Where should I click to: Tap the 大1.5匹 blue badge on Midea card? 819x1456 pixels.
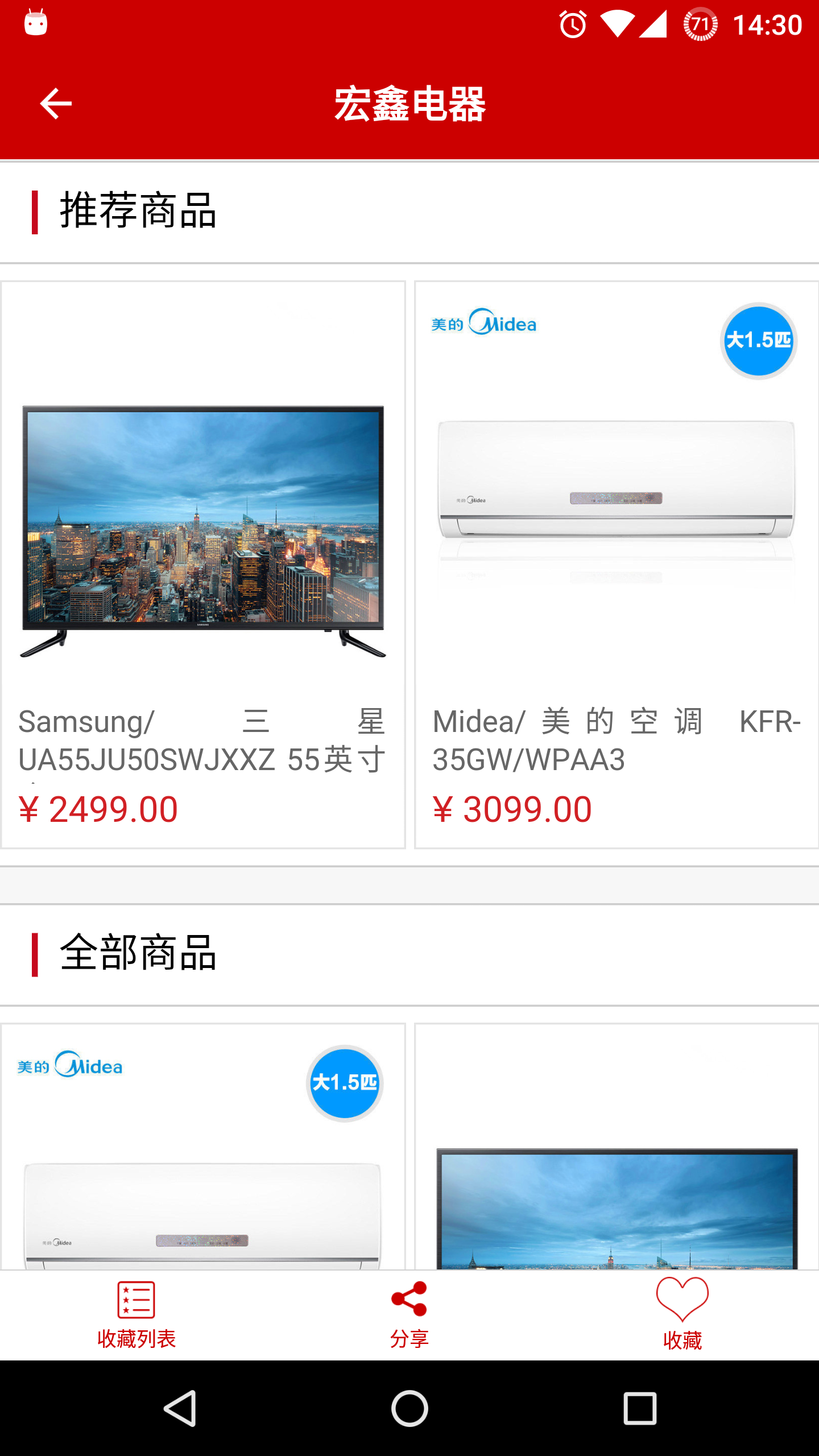[x=758, y=340]
